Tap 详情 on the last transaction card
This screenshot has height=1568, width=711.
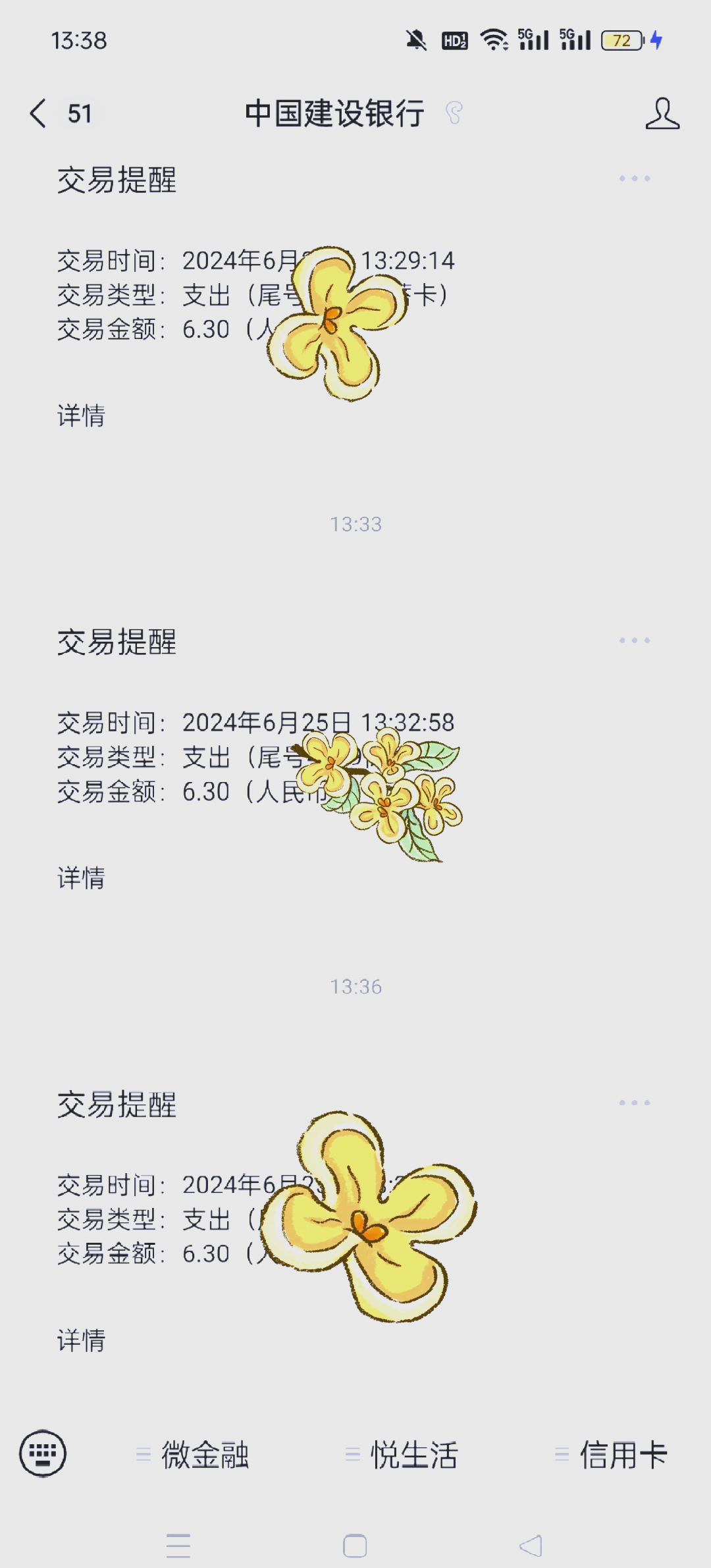(x=81, y=1340)
